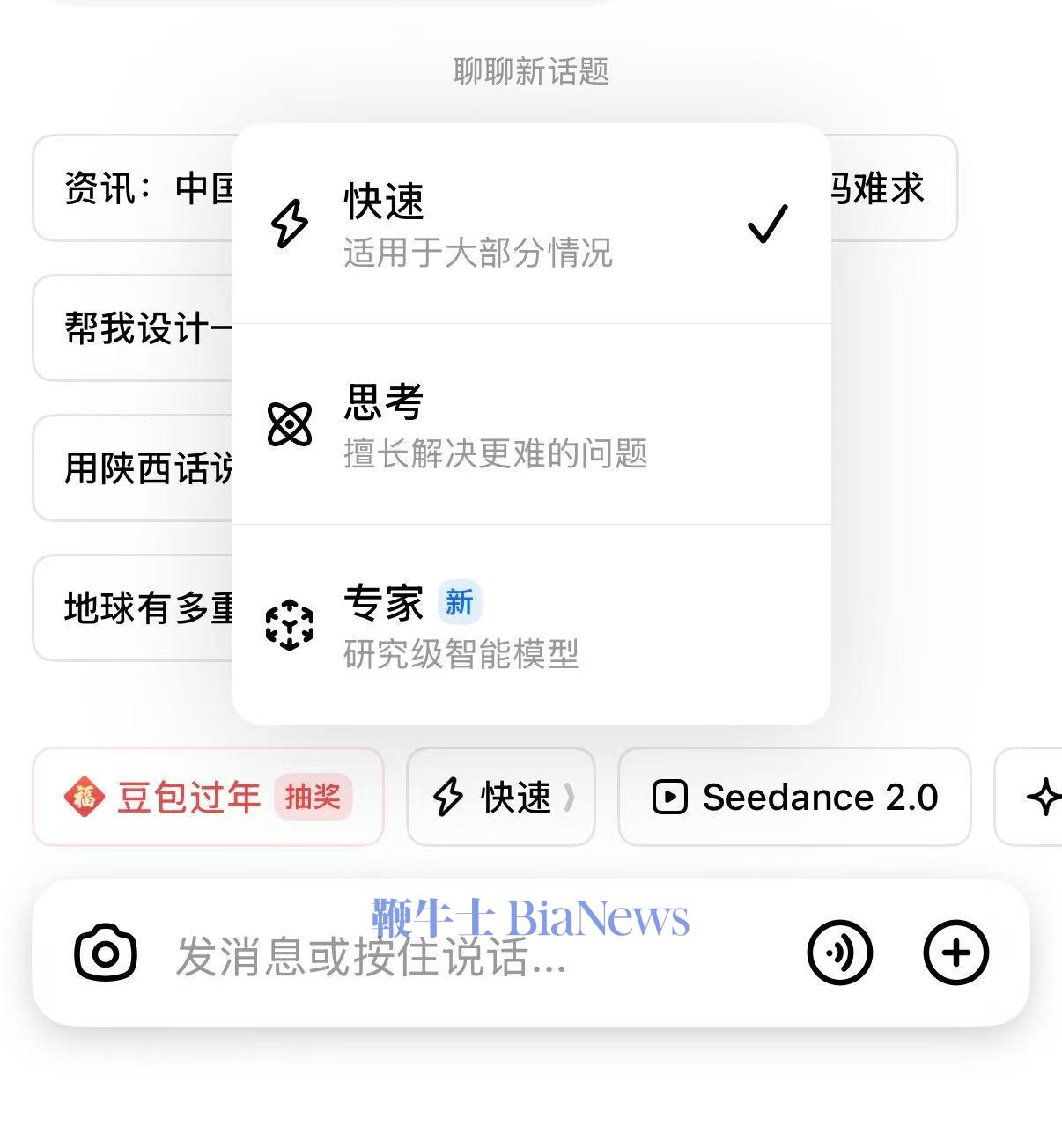Screen dimensions: 1062x1148
Task: Open the Seedance 2.0 chip
Action: click(794, 797)
